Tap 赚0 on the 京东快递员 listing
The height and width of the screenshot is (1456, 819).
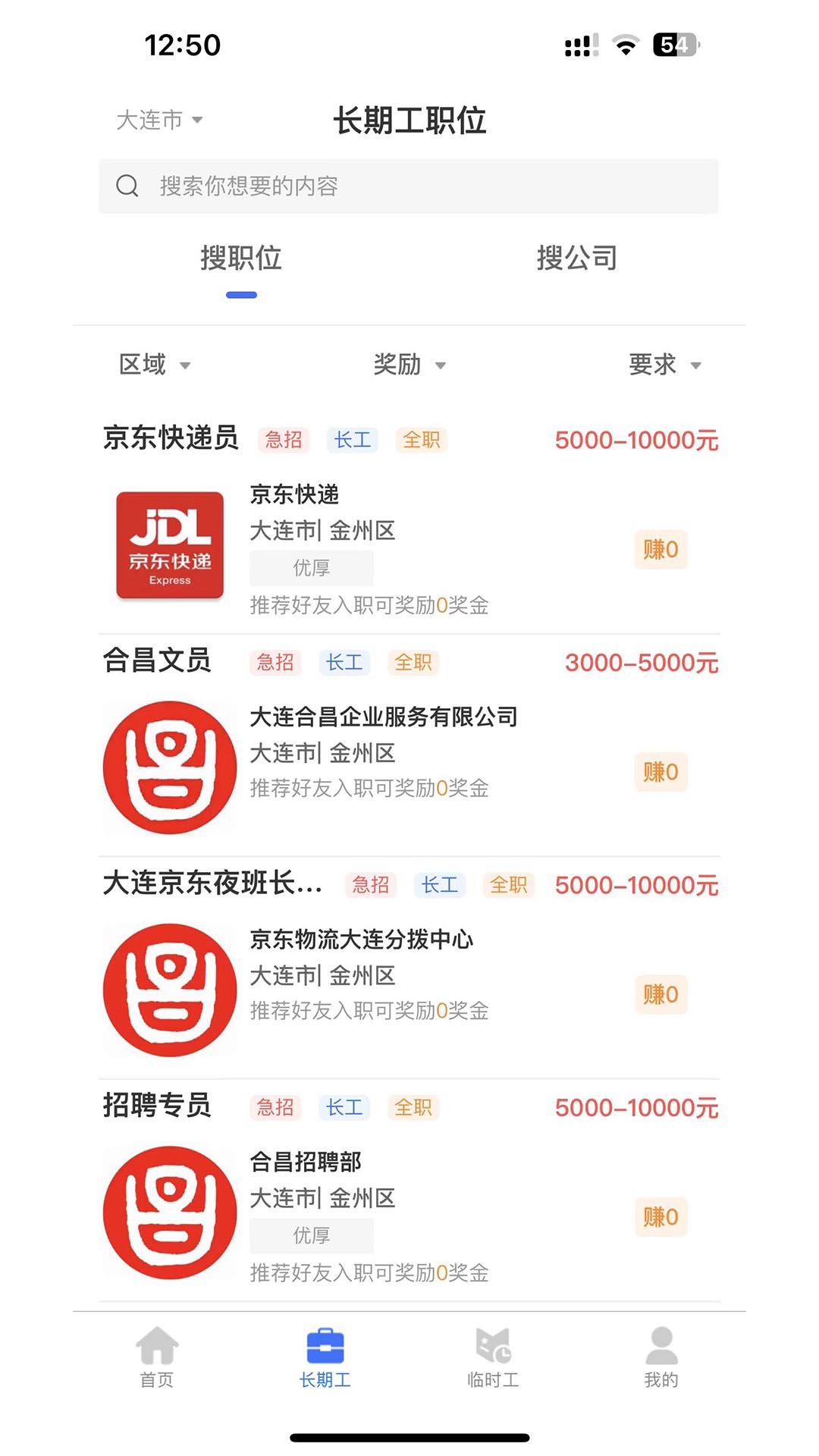661,549
